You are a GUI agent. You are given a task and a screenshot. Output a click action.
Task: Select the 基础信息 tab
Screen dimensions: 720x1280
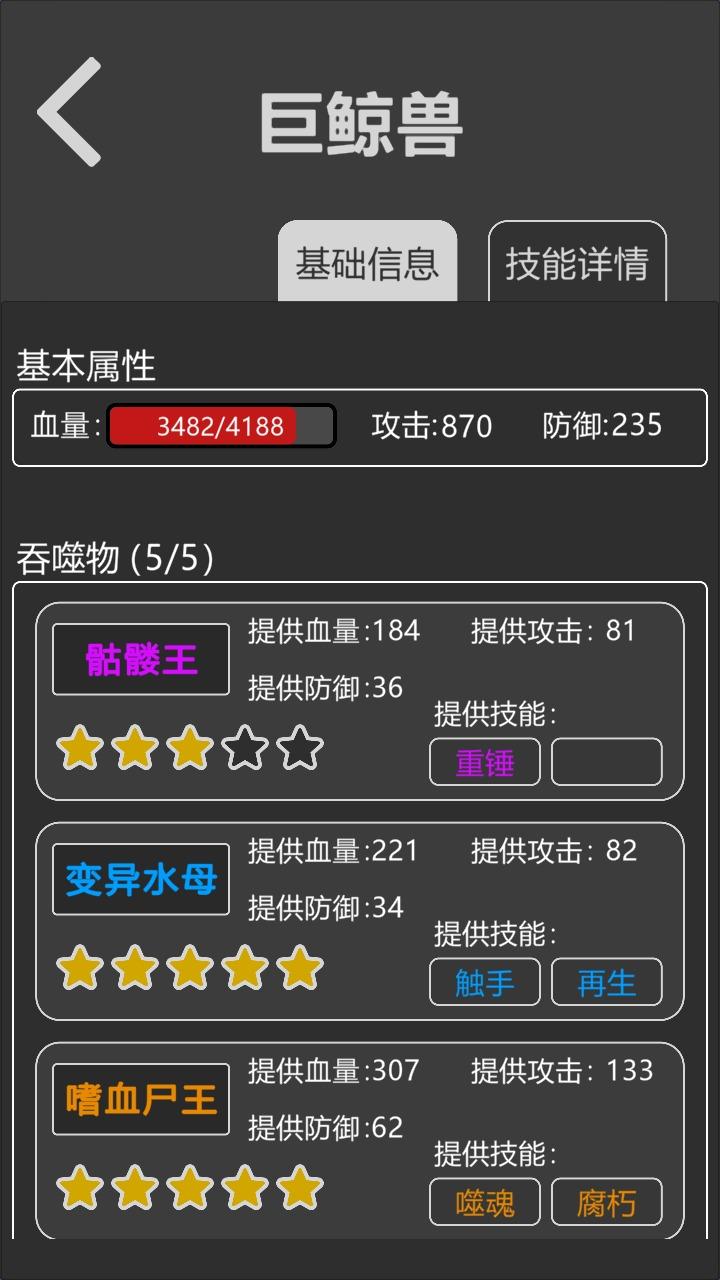coord(367,262)
